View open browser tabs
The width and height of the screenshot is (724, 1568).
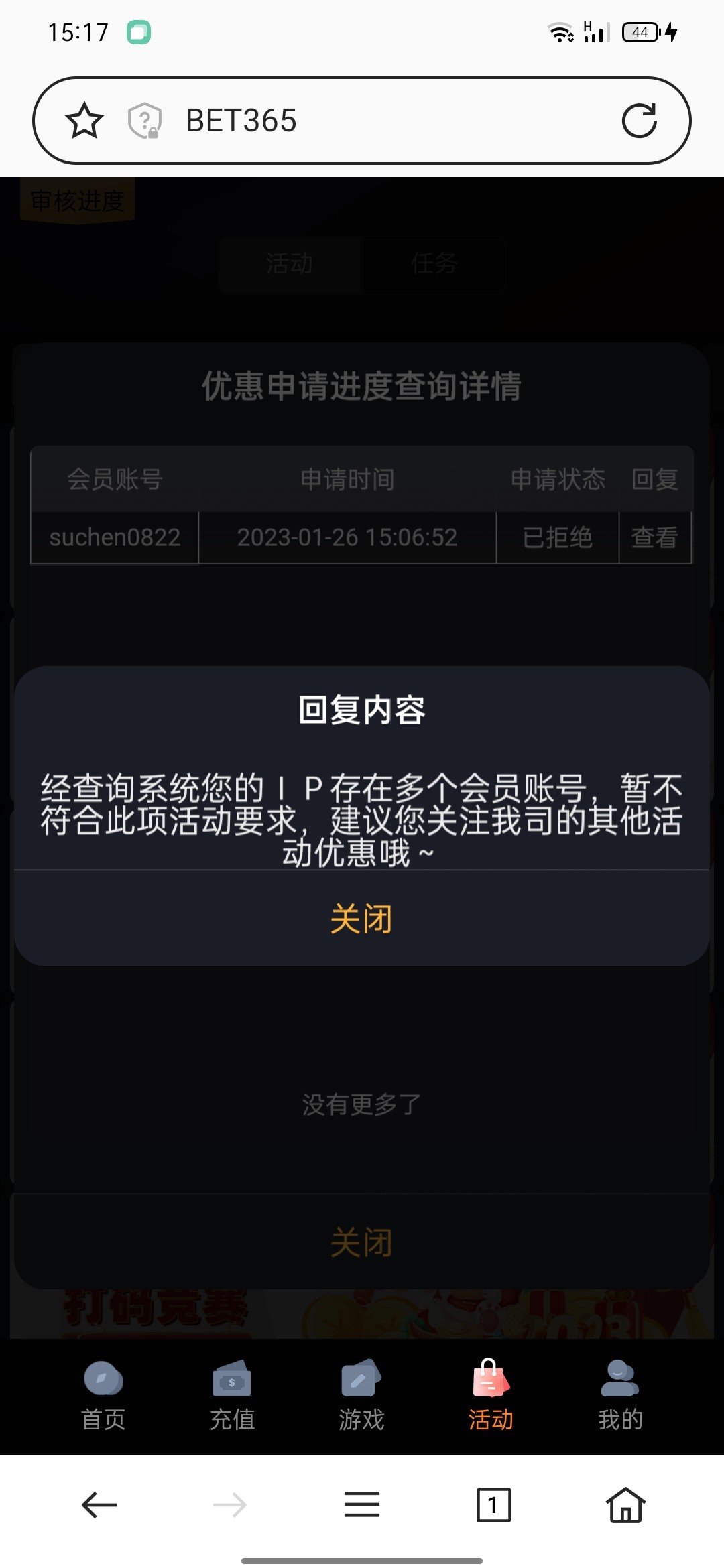coord(493,1505)
